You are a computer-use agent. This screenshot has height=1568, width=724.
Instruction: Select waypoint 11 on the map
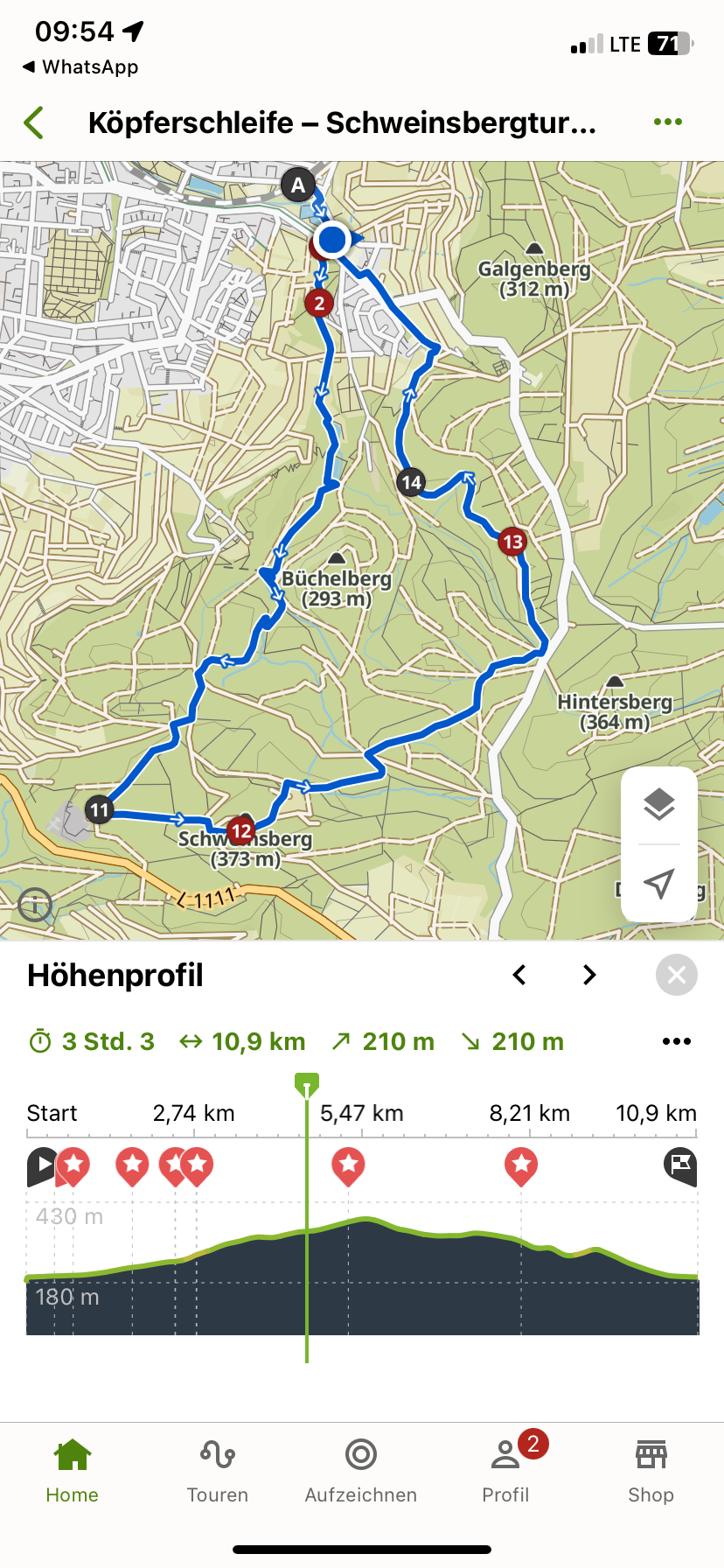pyautogui.click(x=99, y=810)
